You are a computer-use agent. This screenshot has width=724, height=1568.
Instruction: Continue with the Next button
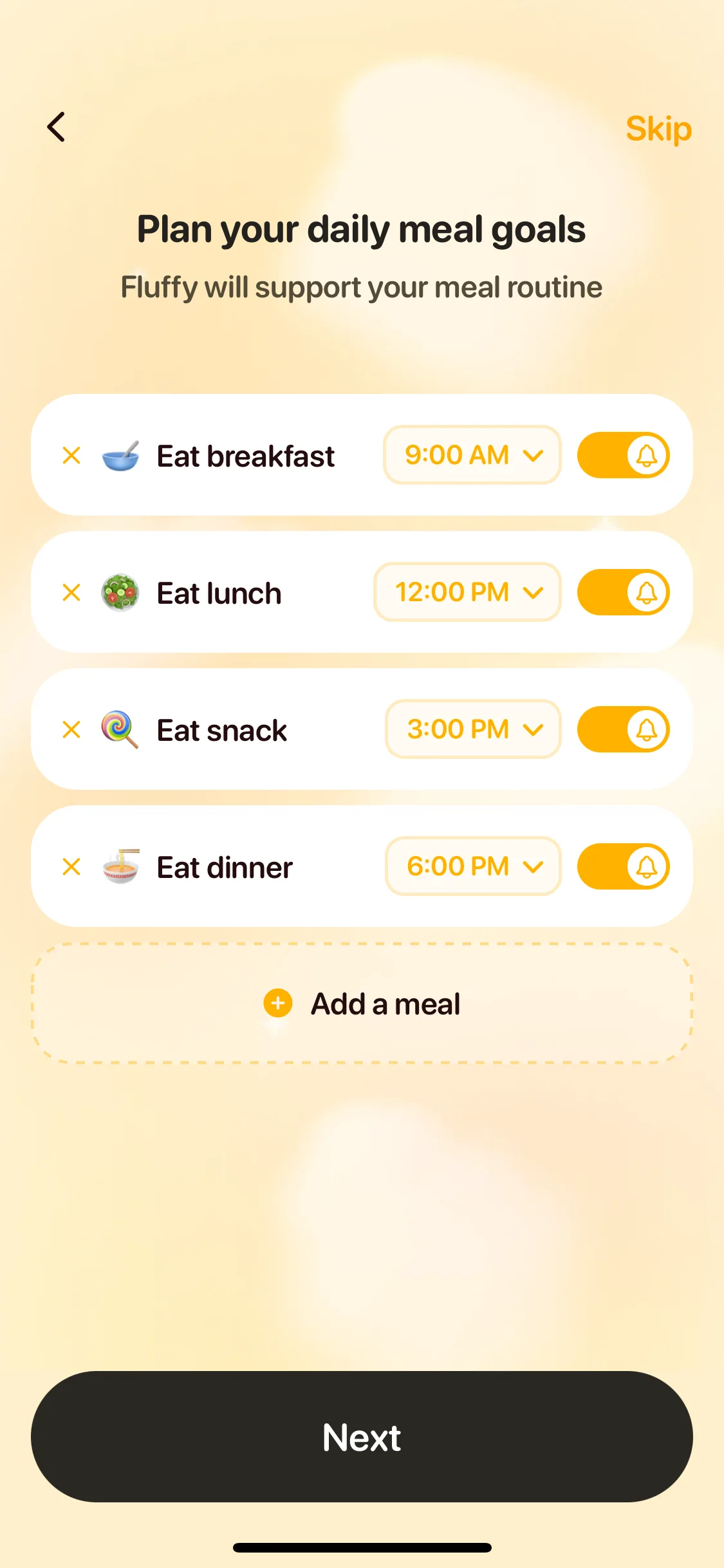point(362,1437)
